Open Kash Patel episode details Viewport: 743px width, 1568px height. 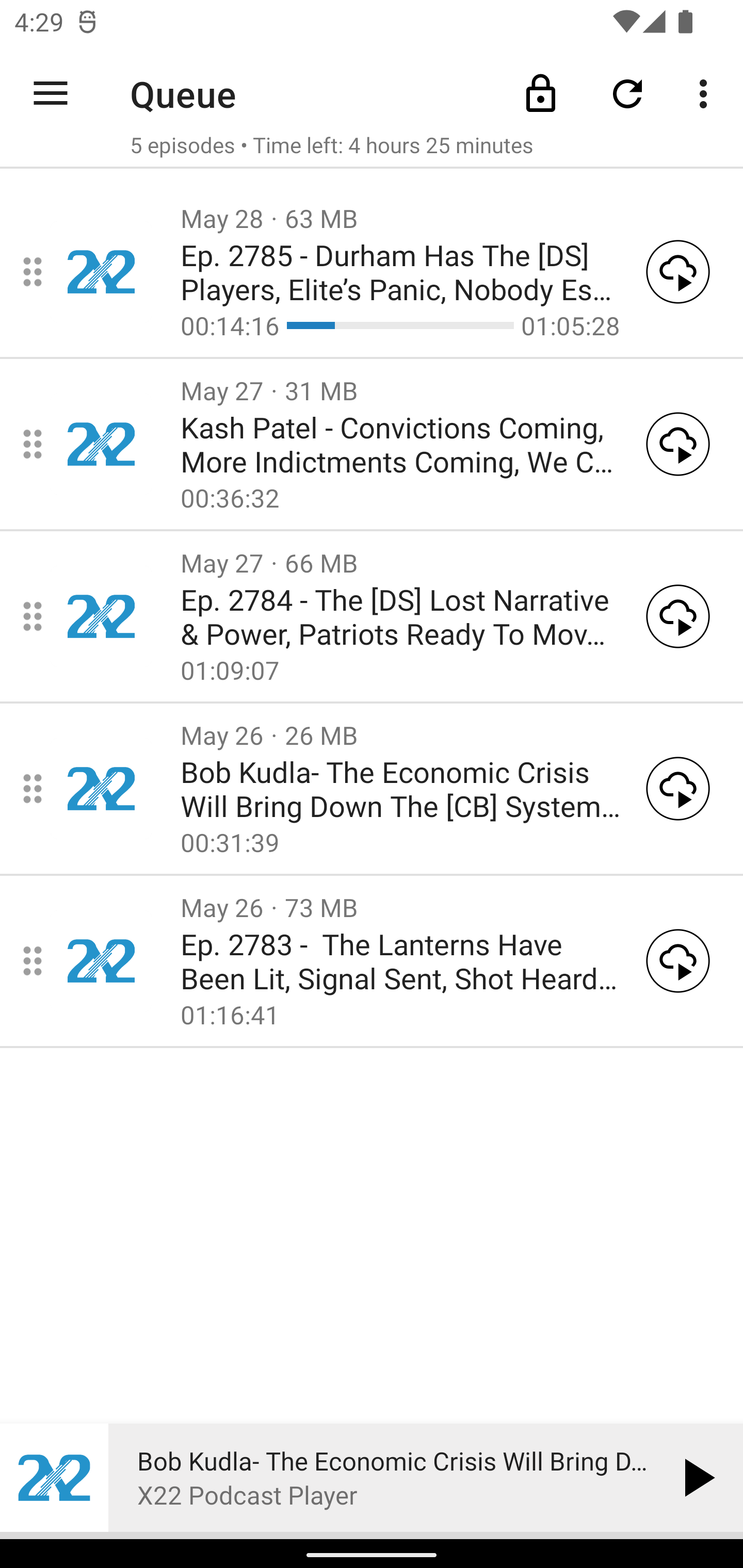399,444
